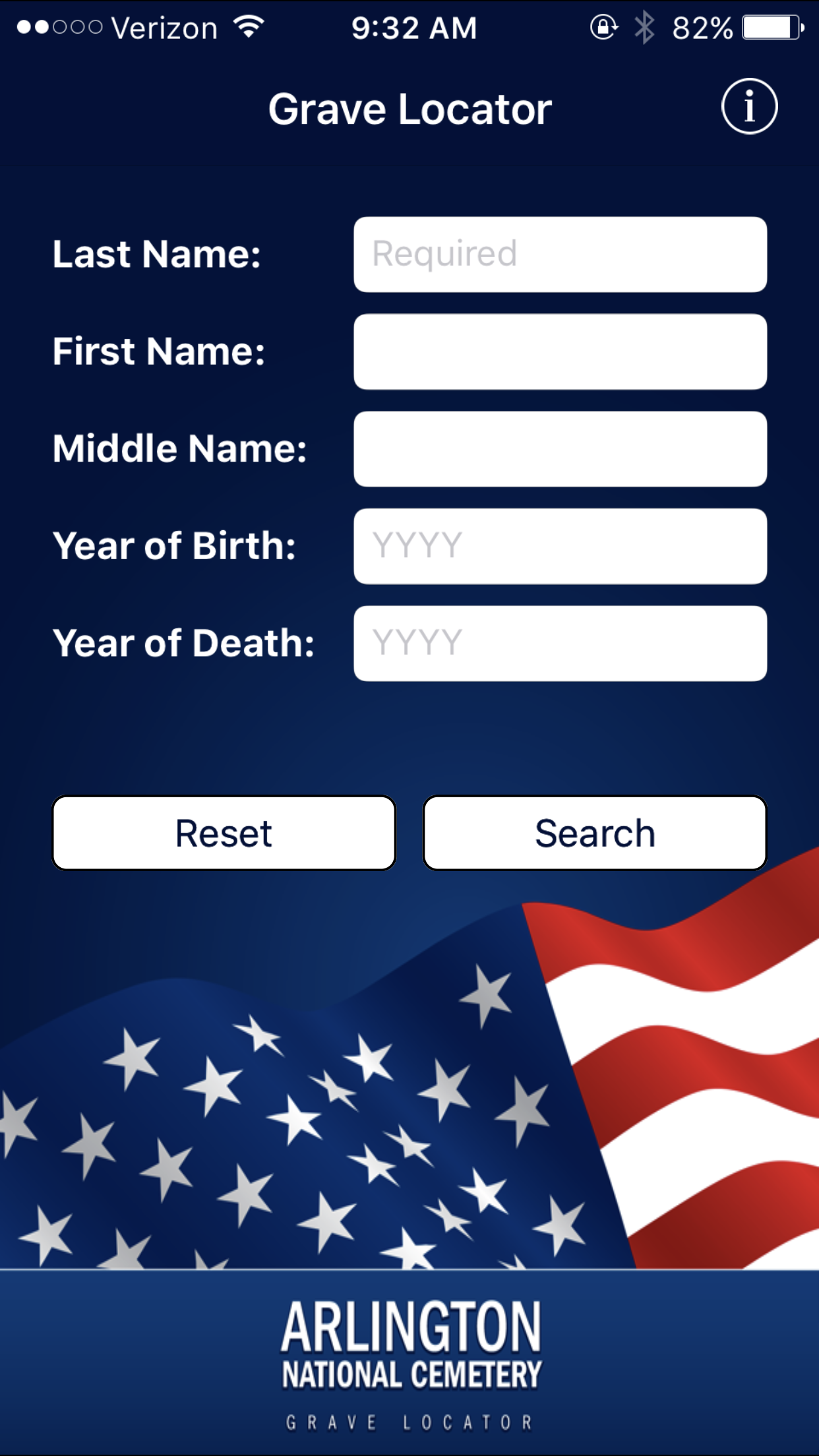Viewport: 819px width, 1456px height.
Task: Tap the Last Name field
Action: point(560,255)
